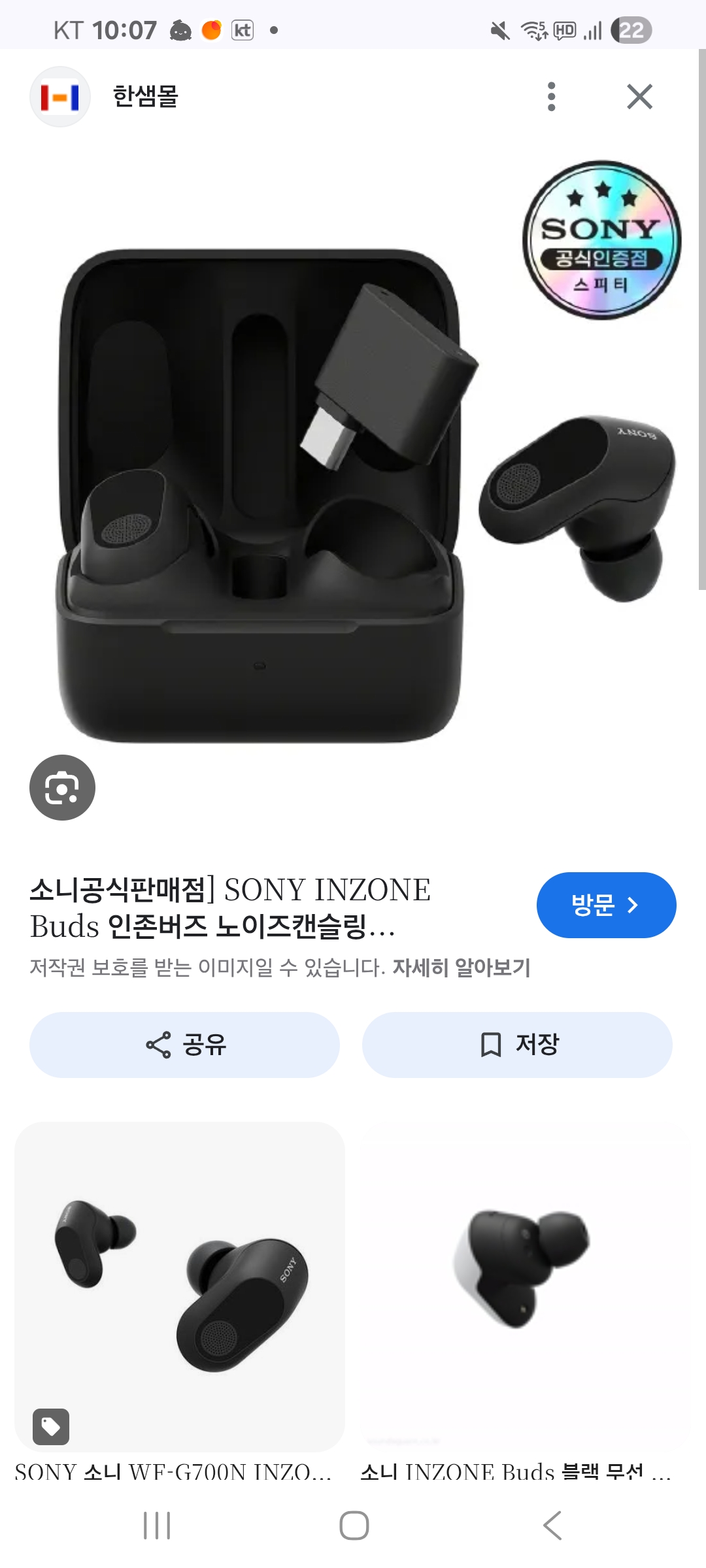Share this image via 공유
Screen dimensions: 706x1568
(x=184, y=1045)
